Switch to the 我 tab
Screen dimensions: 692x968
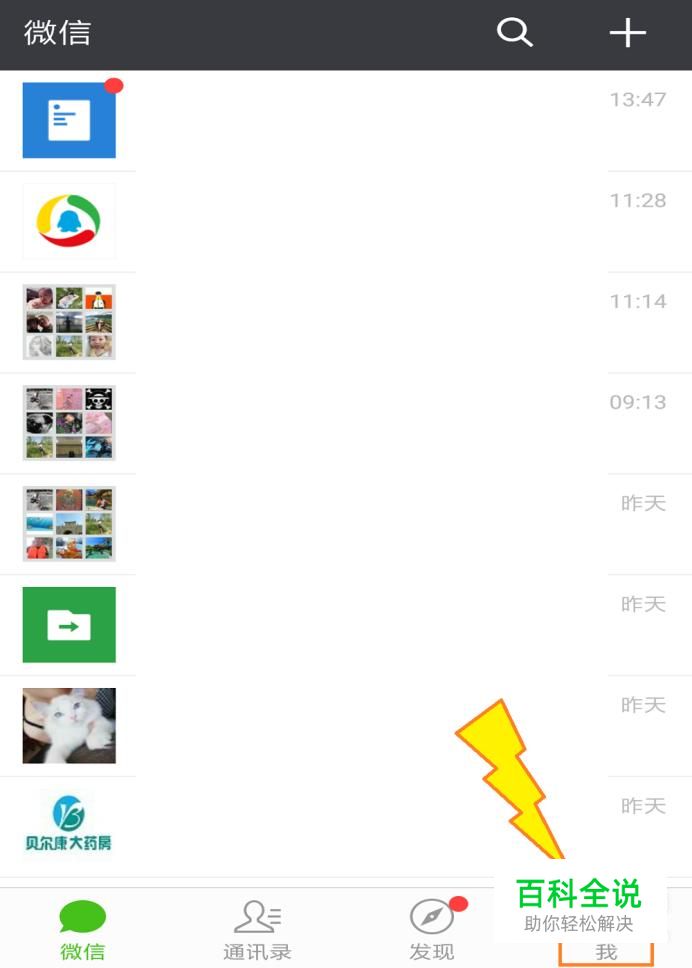coord(606,950)
